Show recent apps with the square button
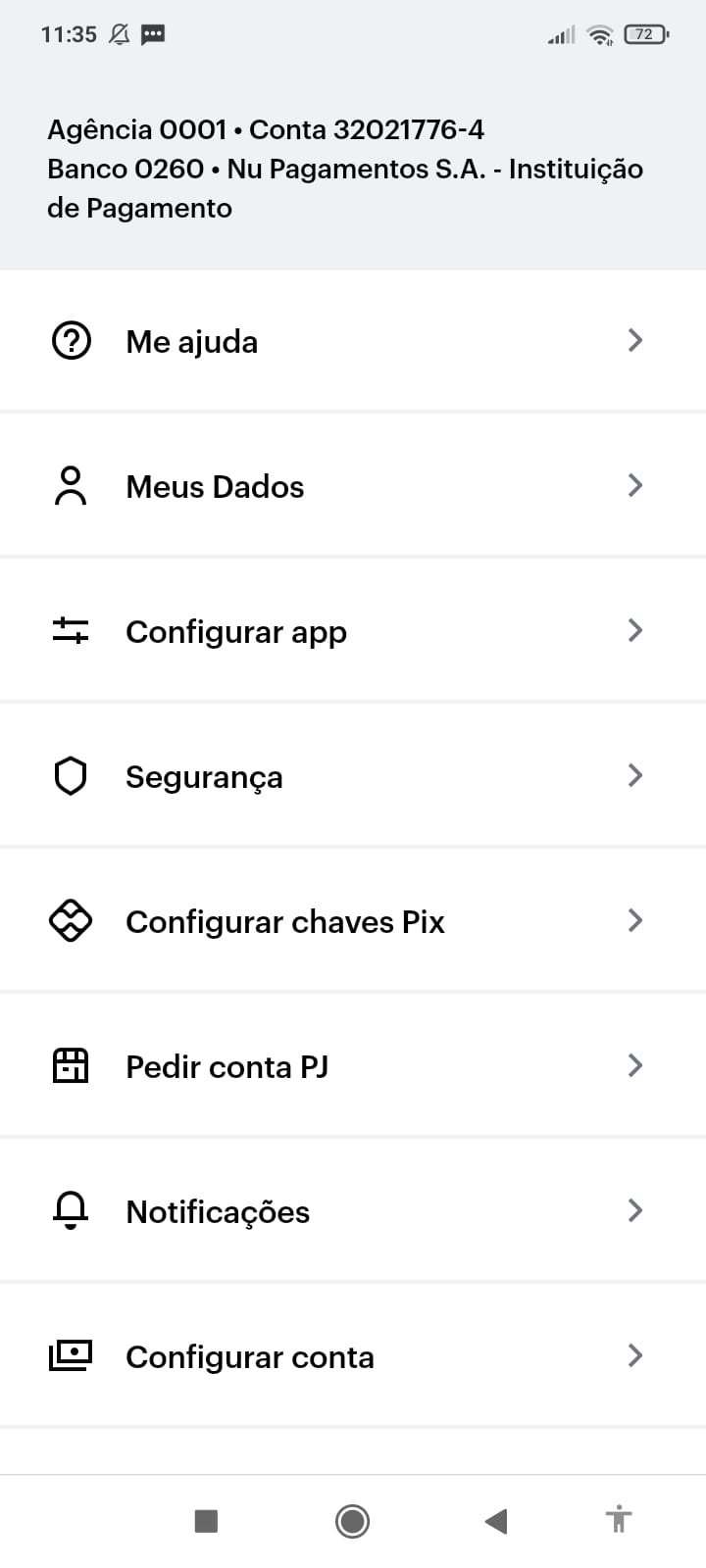The image size is (706, 1568). click(206, 1521)
